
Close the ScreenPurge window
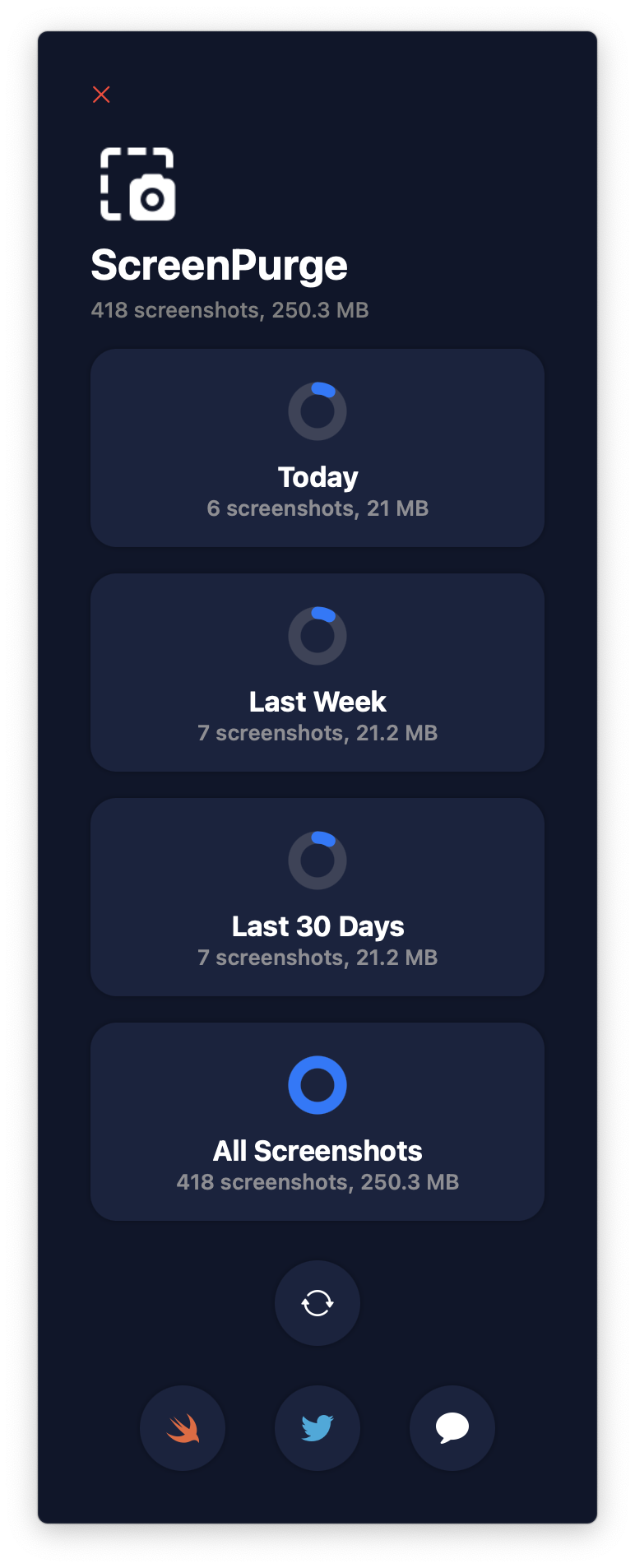[101, 95]
